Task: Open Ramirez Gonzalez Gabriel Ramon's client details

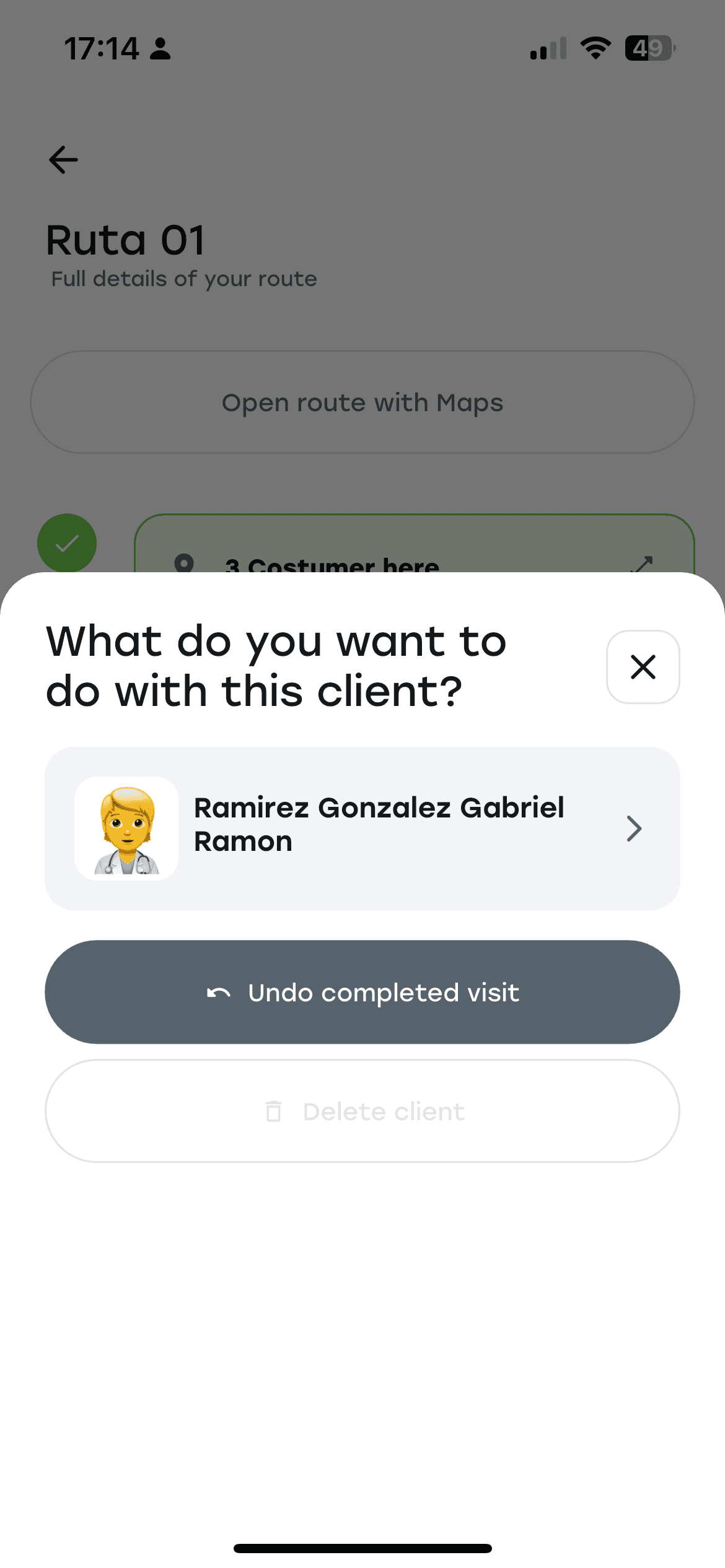Action: pyautogui.click(x=362, y=828)
